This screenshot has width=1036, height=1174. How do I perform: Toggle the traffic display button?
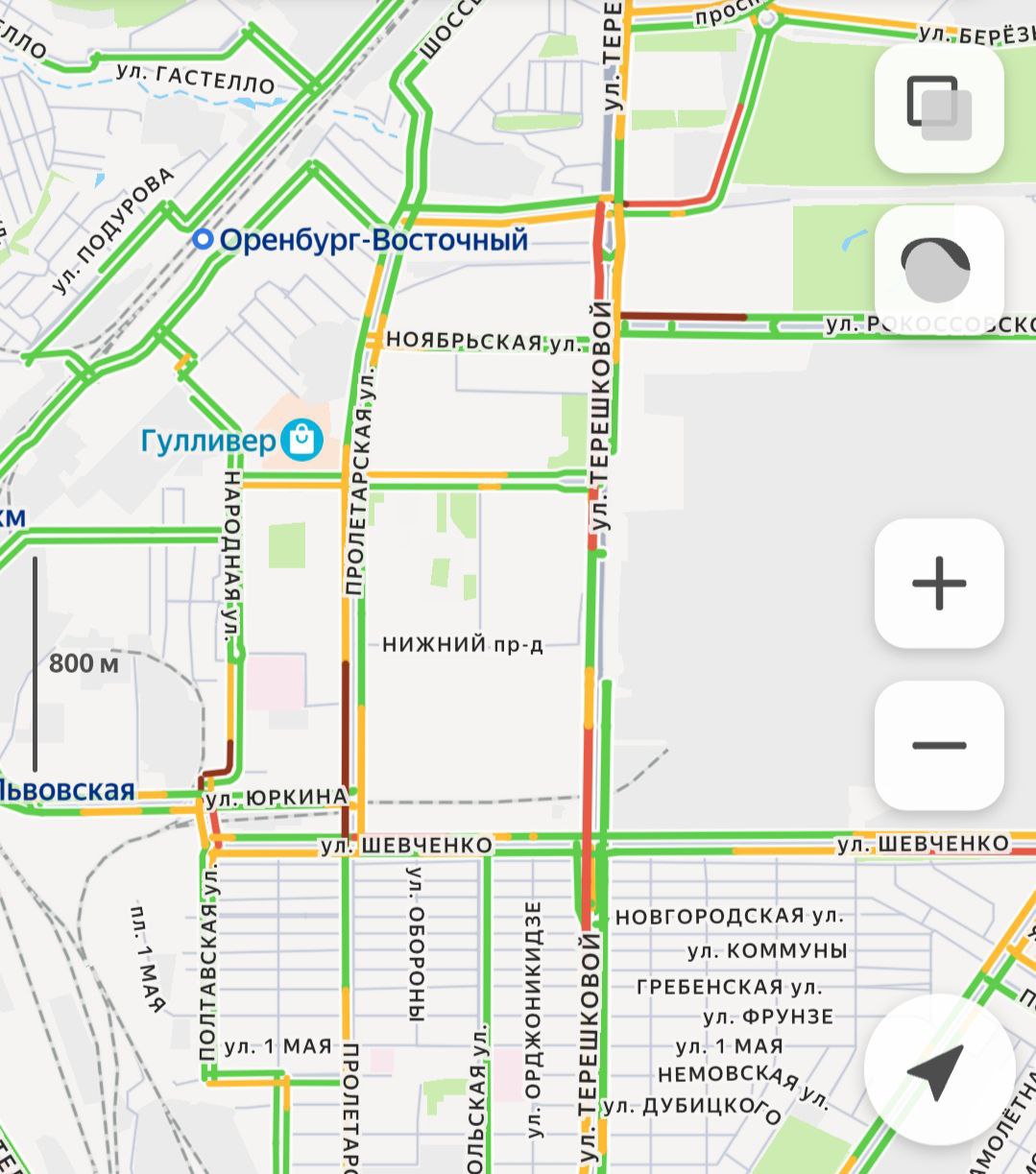939,271
